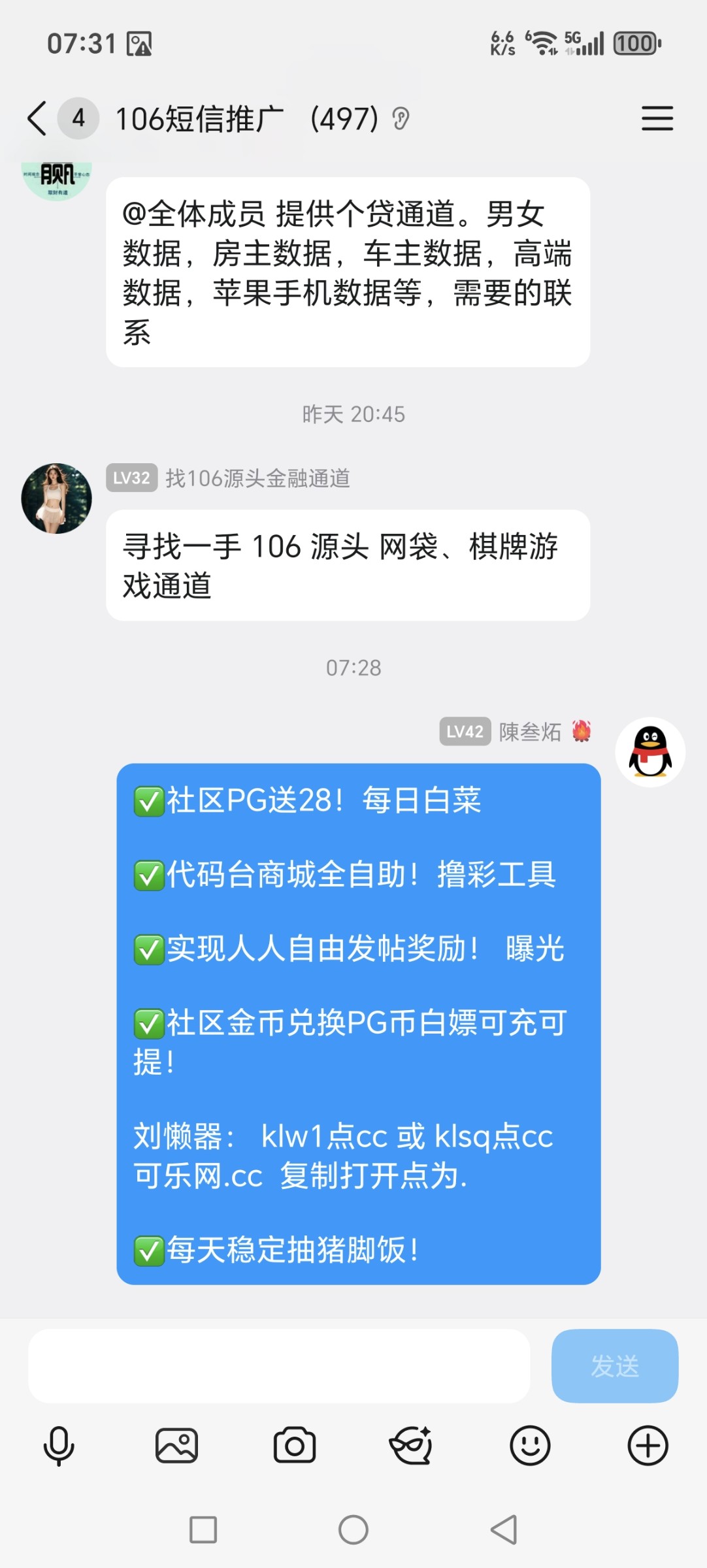Open the emoji smiley picker icon

pos(531,1445)
